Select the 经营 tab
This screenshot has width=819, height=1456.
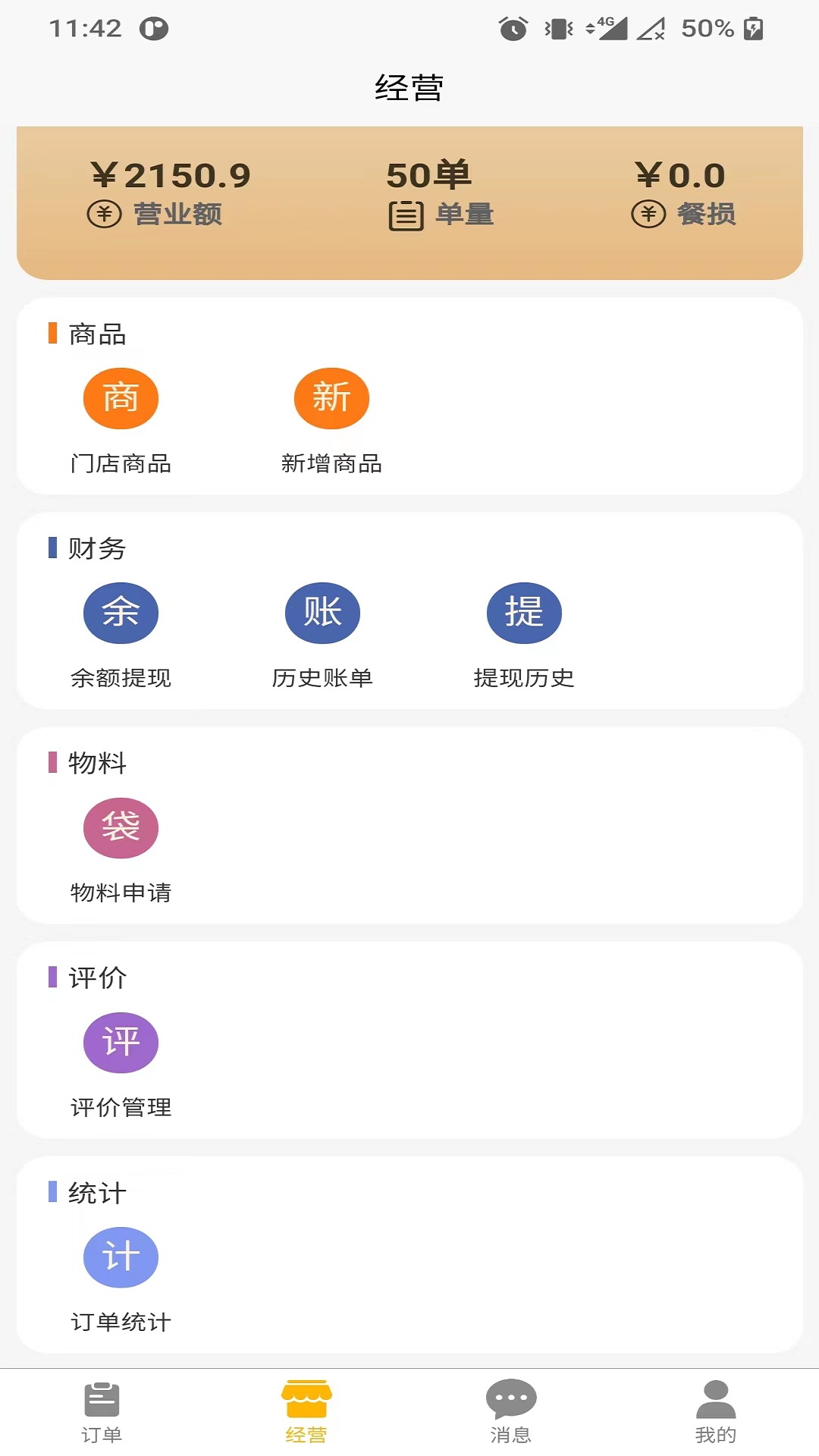306,1411
